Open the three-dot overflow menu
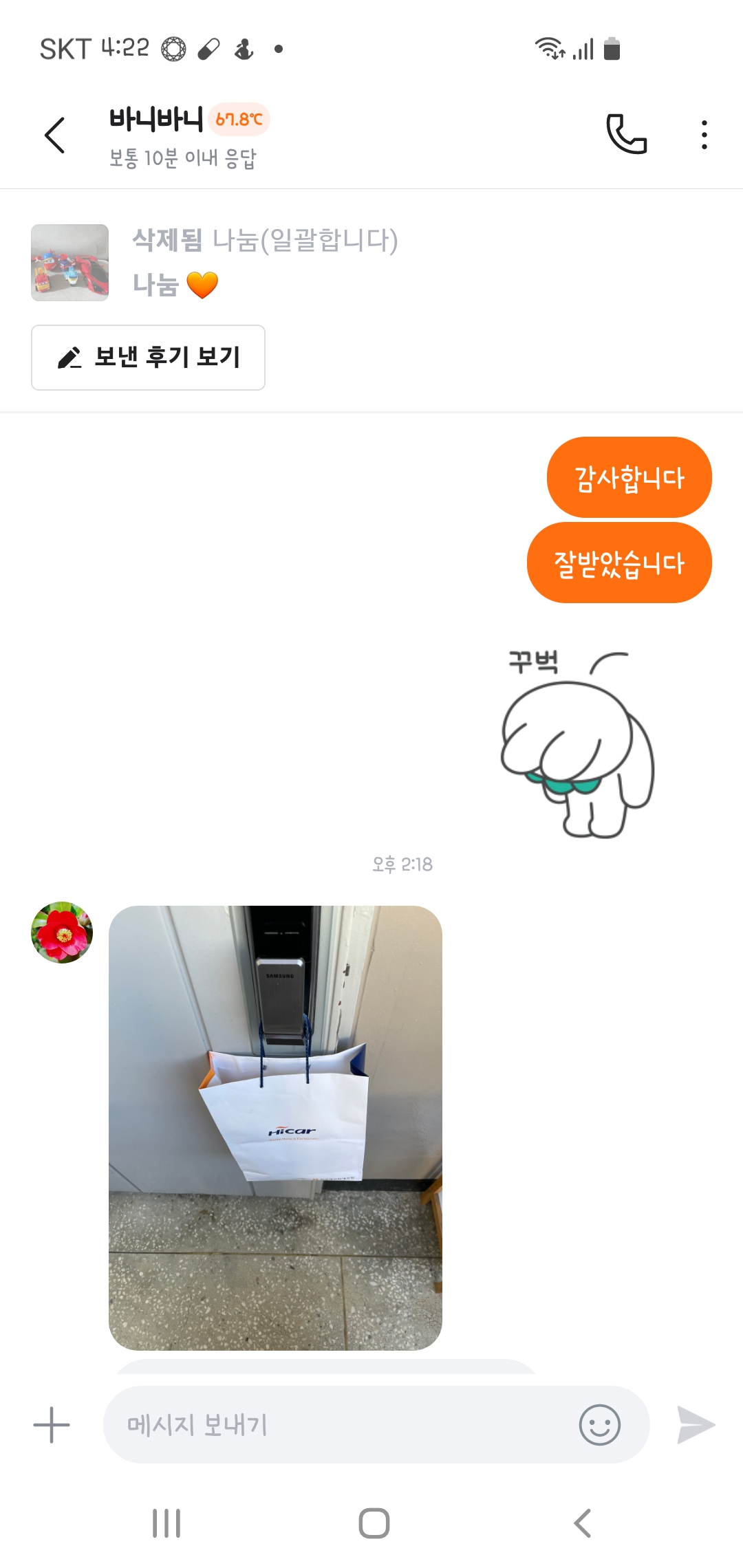 tap(704, 135)
